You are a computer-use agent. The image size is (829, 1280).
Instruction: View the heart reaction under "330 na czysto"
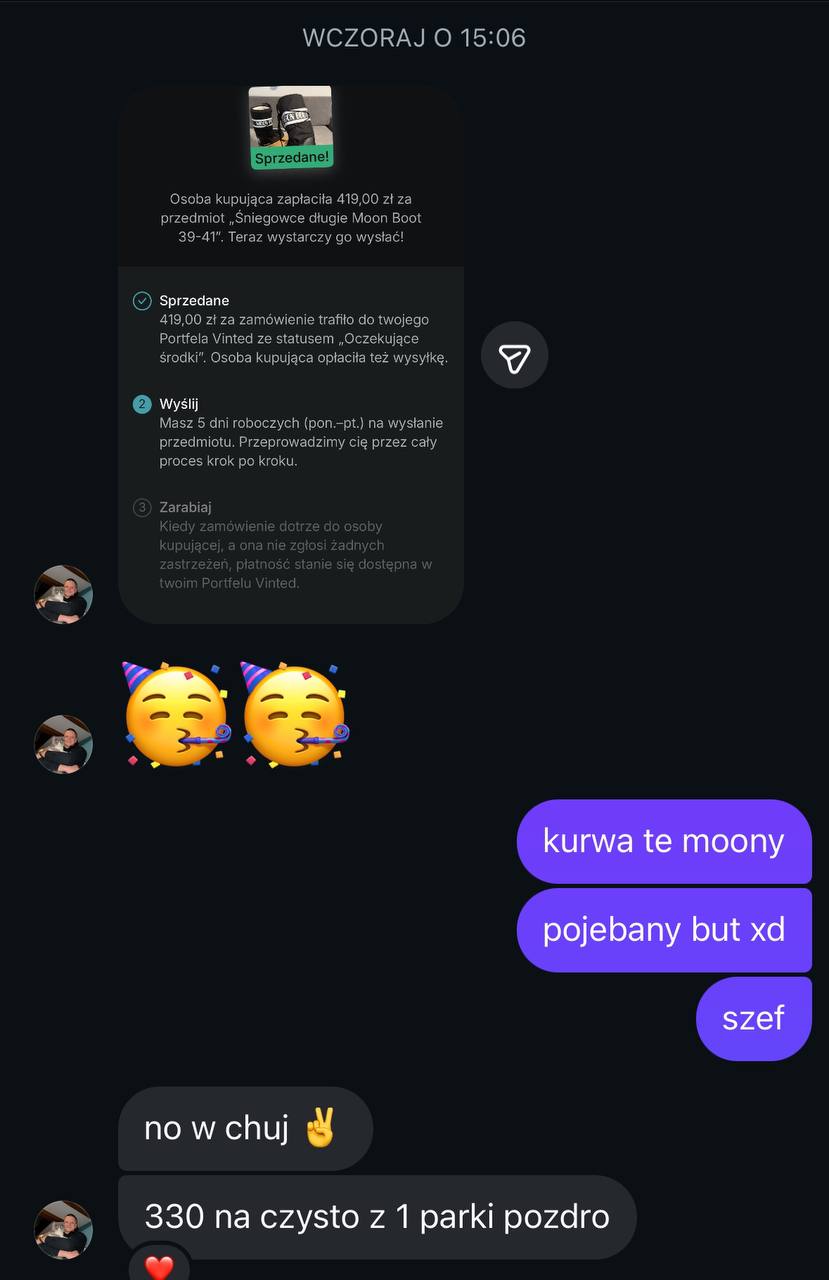[159, 1266]
